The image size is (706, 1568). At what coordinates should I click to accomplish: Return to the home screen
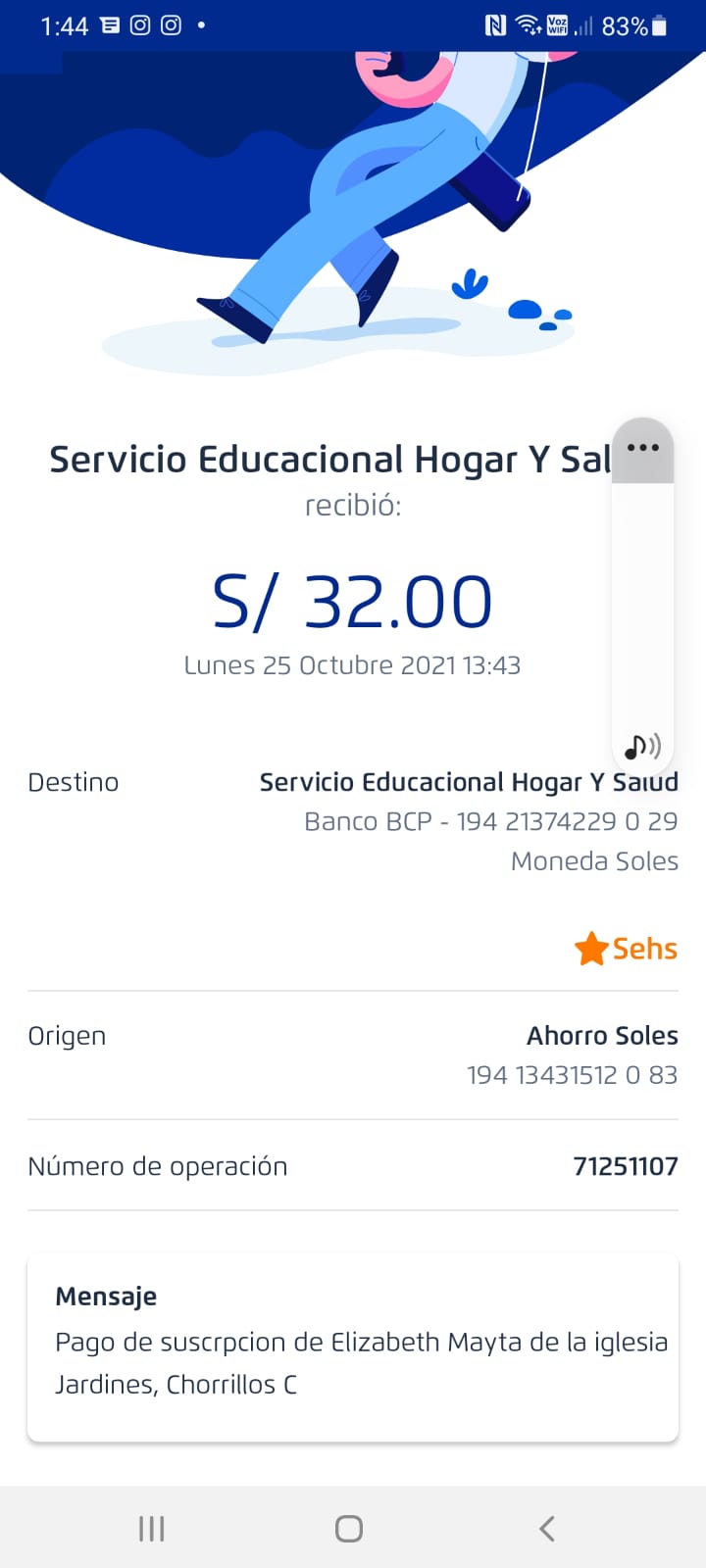[x=349, y=1528]
